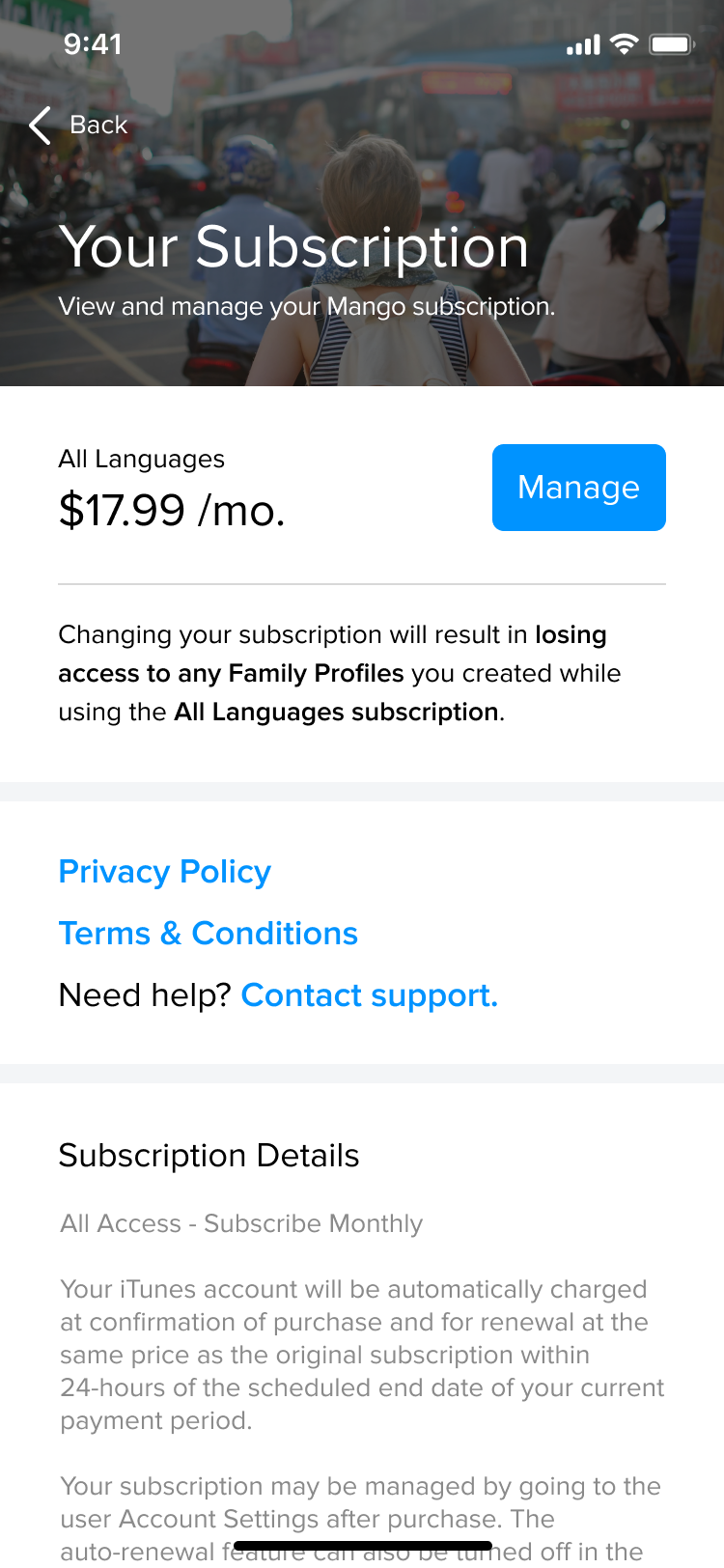This screenshot has height=1568, width=724.
Task: Tap the Wi-Fi signal icon
Action: (623, 43)
